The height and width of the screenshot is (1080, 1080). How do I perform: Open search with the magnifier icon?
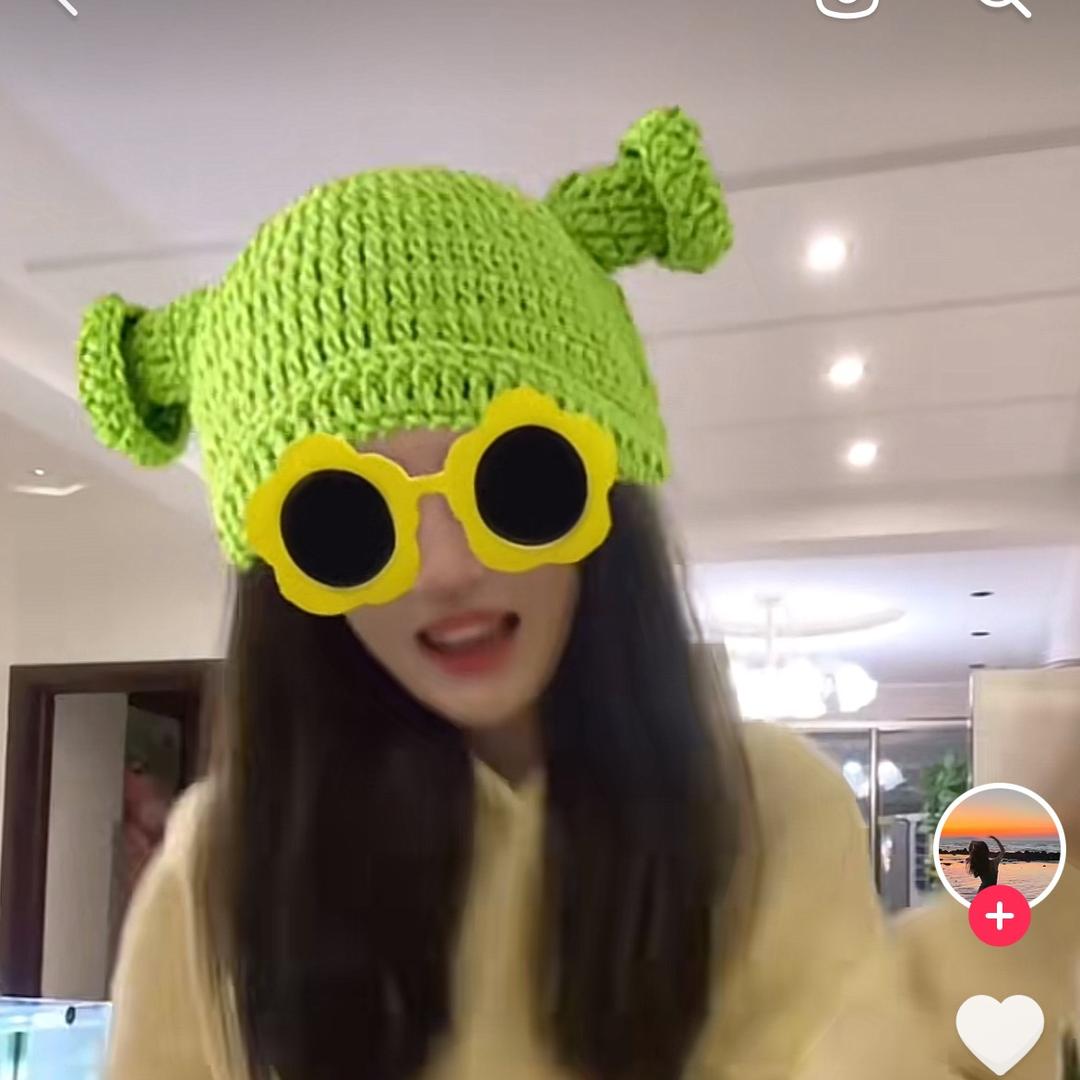1001,4
